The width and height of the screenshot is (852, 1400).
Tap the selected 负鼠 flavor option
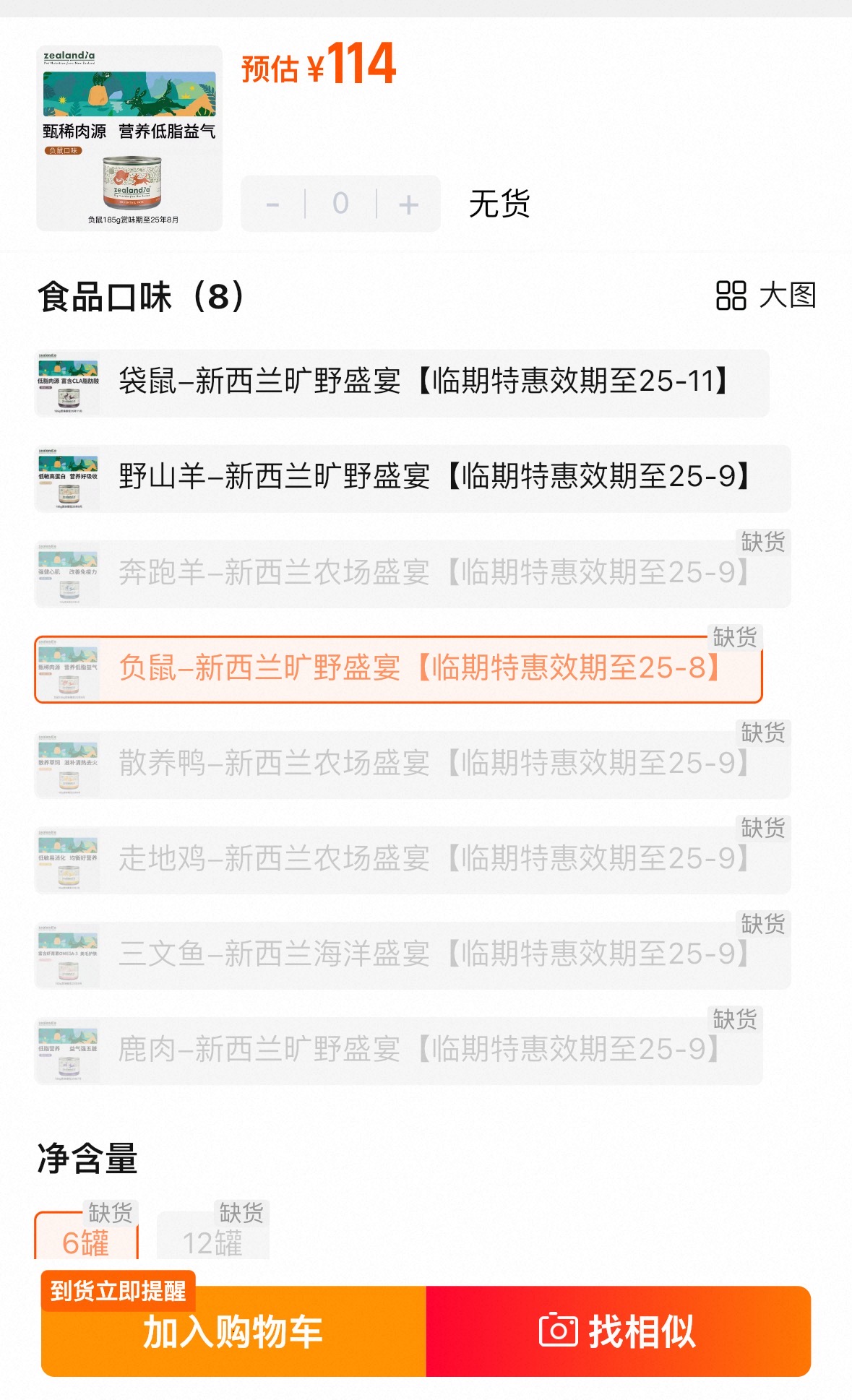tap(398, 669)
